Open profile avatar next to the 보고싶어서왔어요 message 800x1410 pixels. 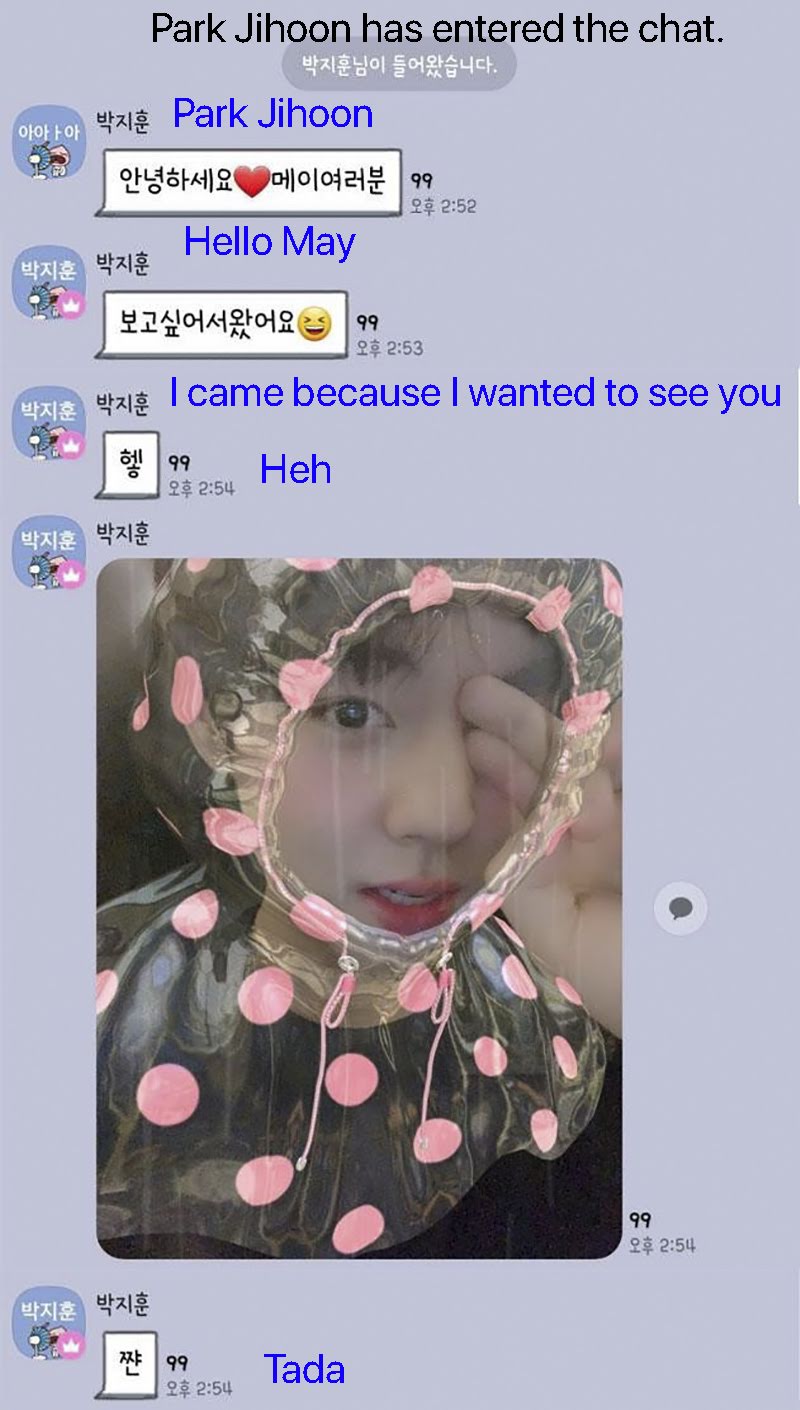[47, 284]
